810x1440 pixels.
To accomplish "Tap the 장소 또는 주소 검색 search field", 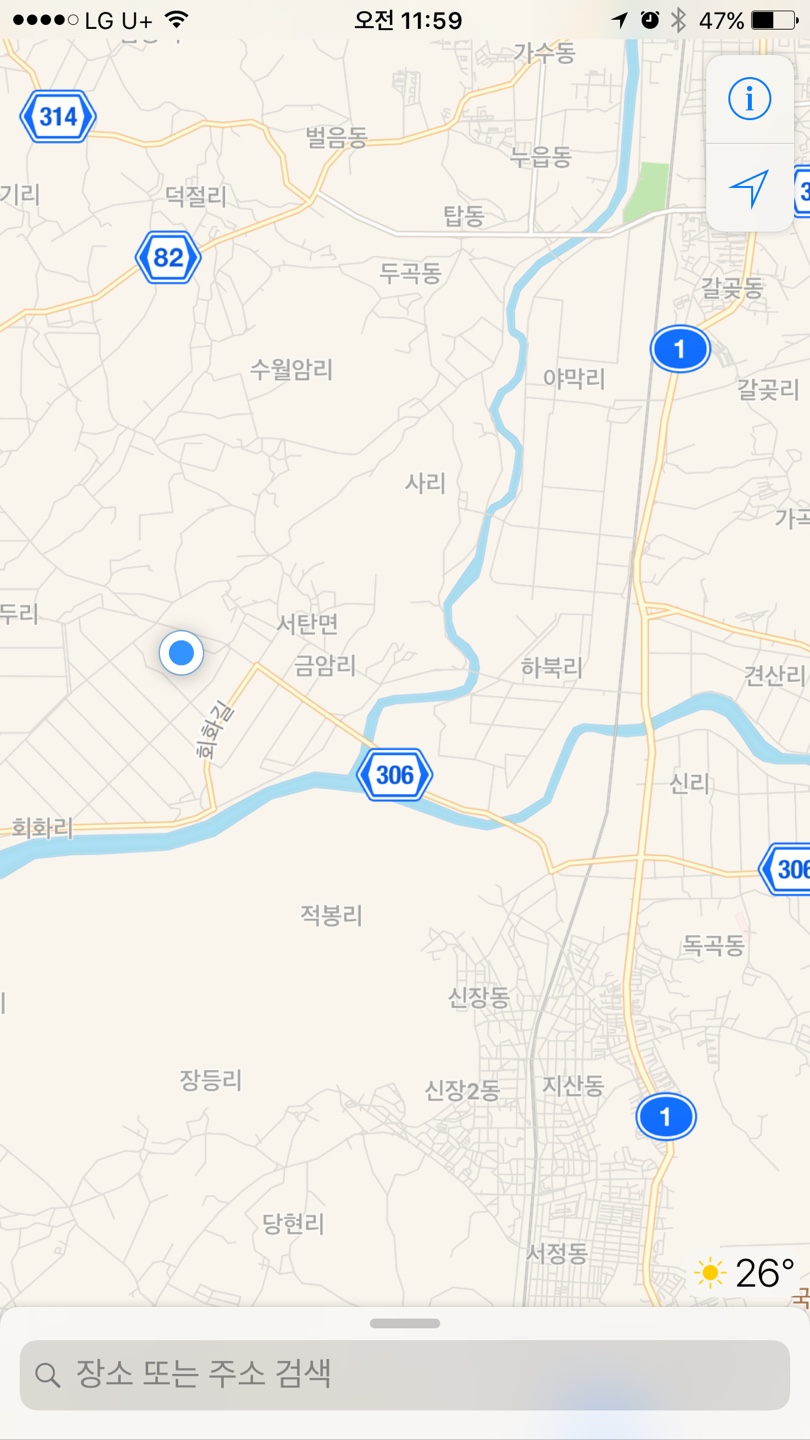I will pos(405,1374).
